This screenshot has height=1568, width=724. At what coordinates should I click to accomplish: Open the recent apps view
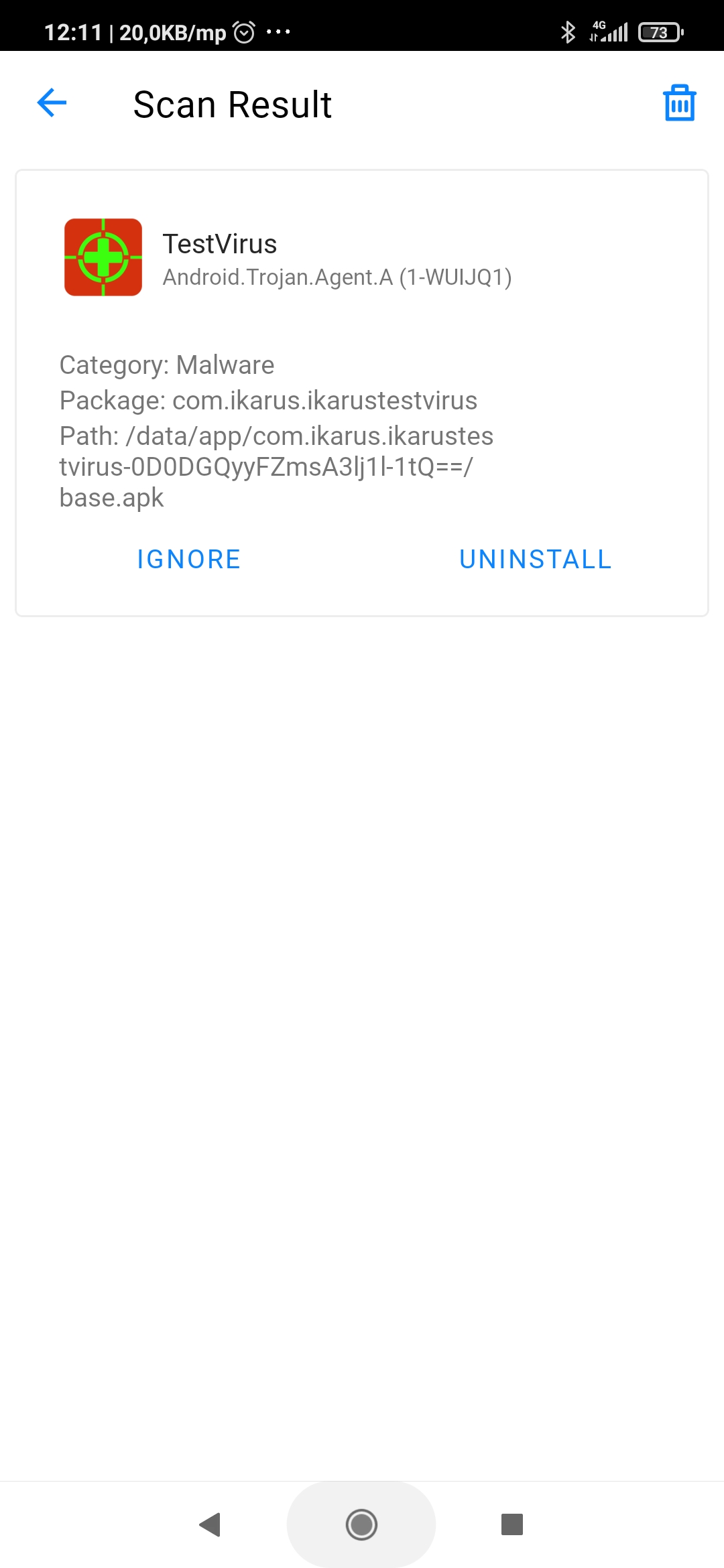pyautogui.click(x=512, y=1524)
